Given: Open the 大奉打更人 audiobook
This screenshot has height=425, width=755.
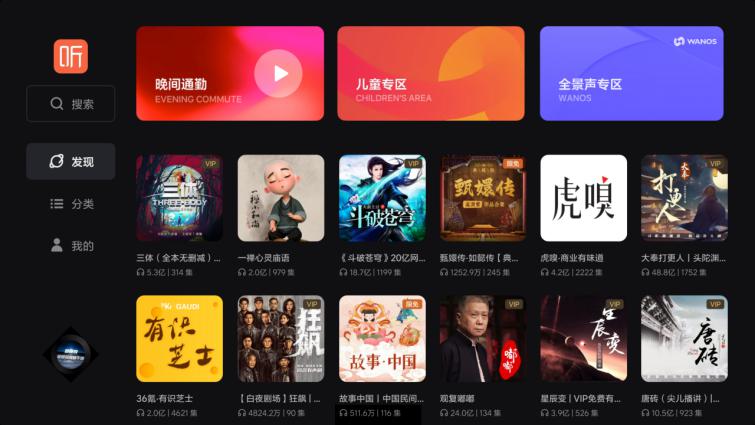Looking at the screenshot, I should click(x=684, y=198).
